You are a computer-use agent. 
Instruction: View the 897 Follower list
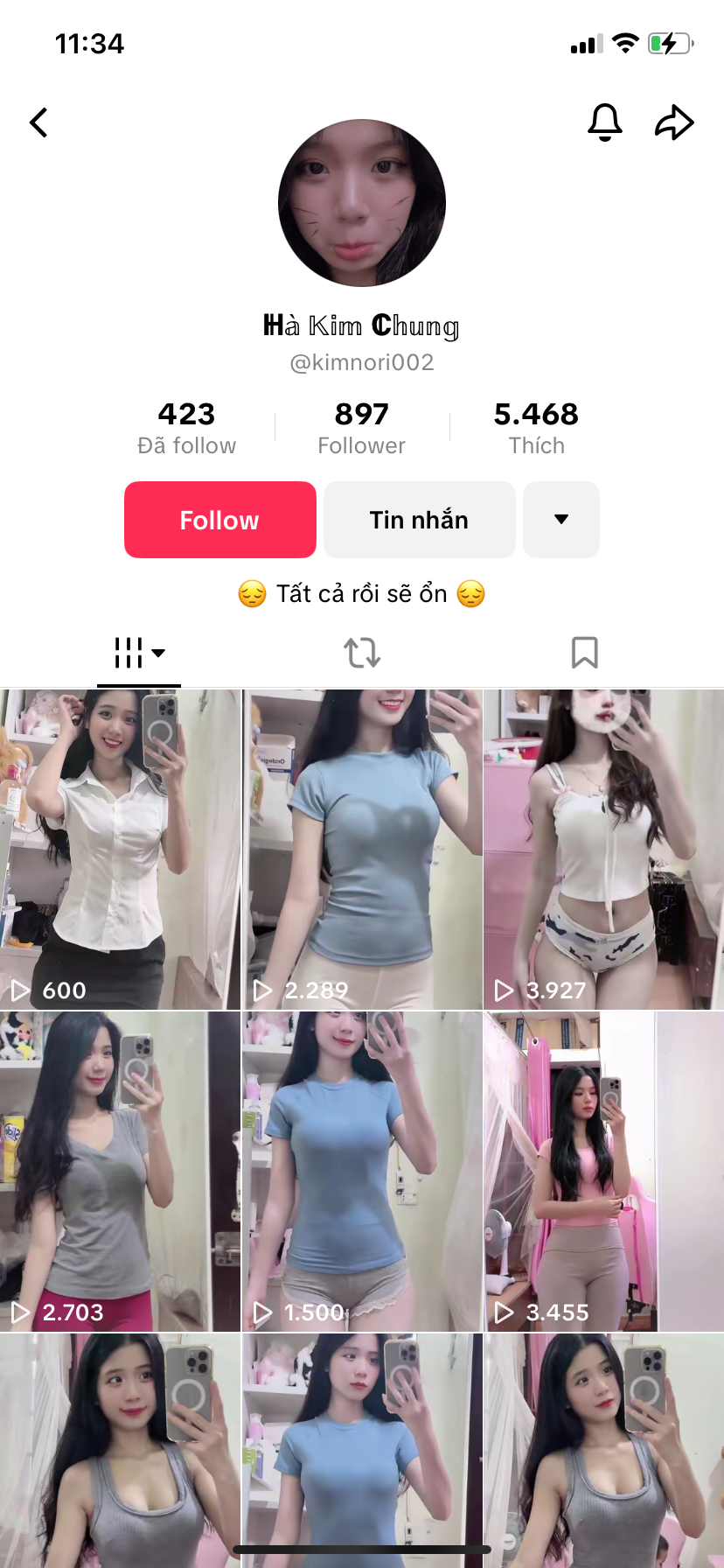[x=361, y=428]
